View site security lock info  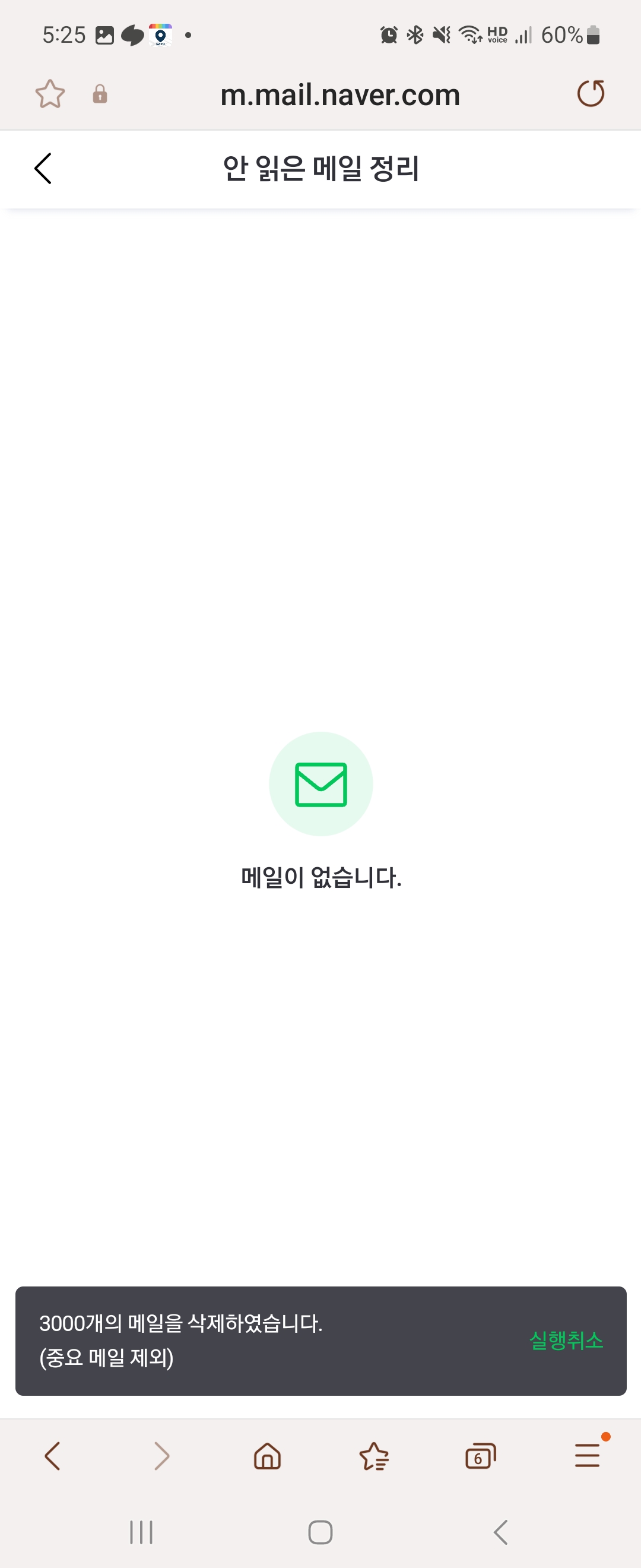pyautogui.click(x=100, y=94)
